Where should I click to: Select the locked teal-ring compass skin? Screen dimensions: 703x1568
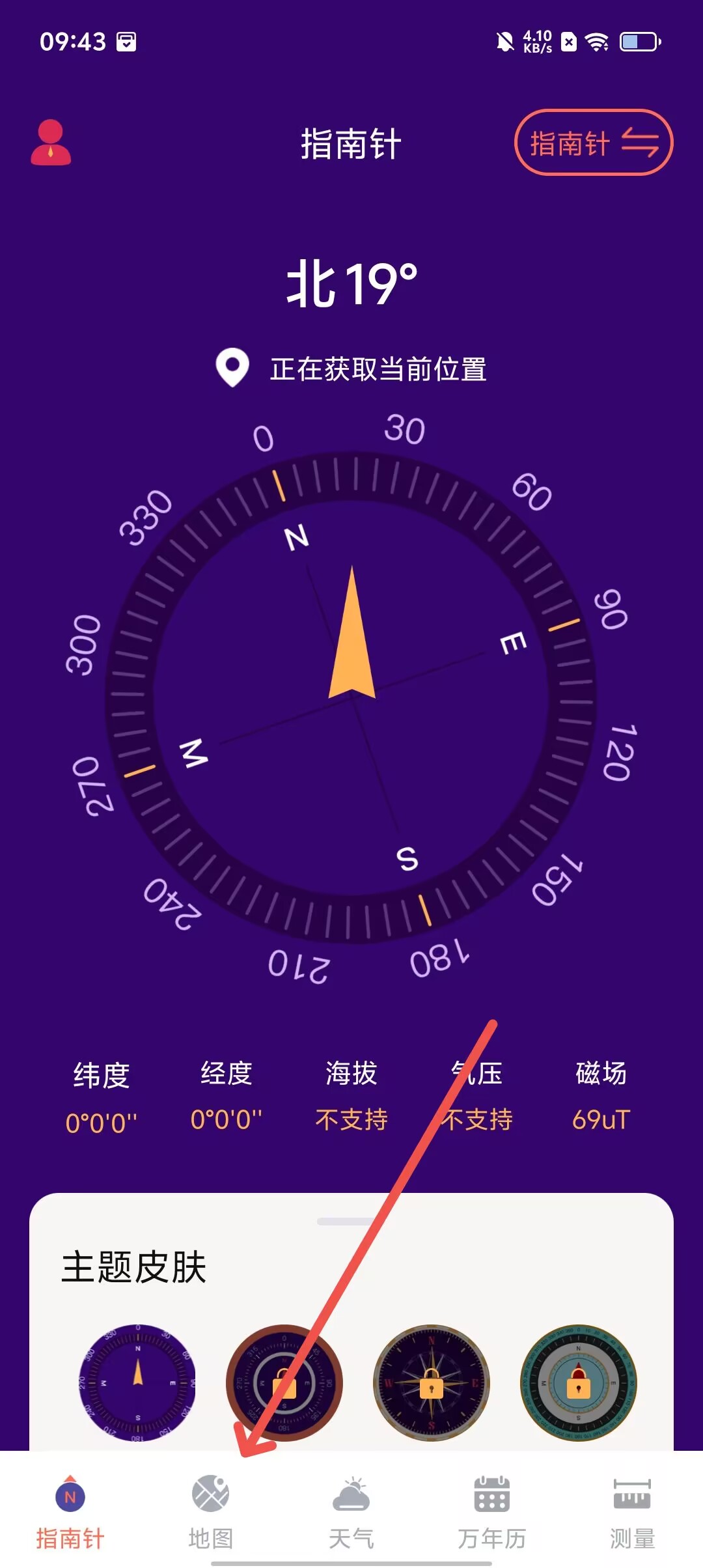[x=578, y=1382]
